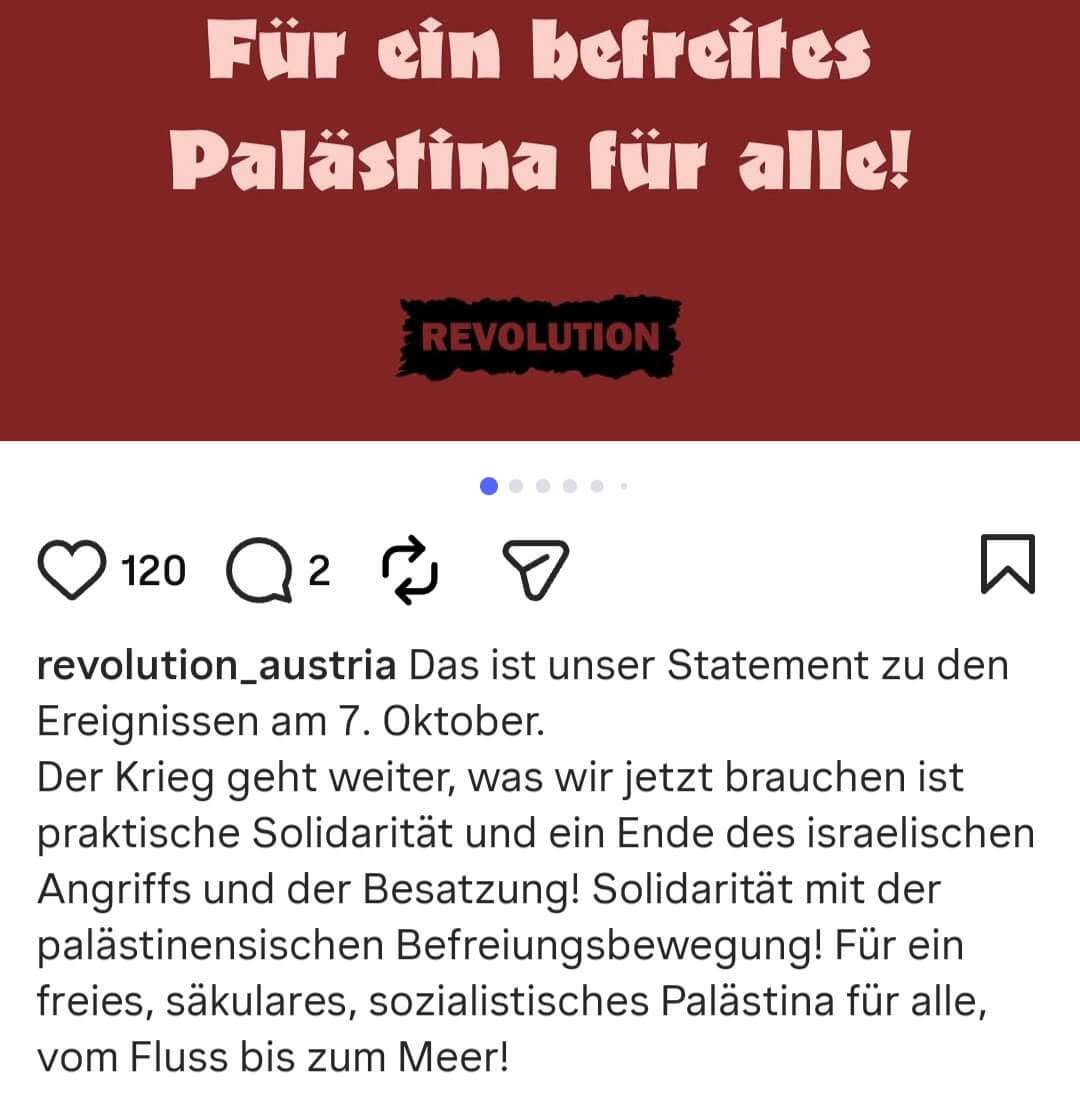Repost this statement with the repost icon
The width and height of the screenshot is (1080, 1100).
411,571
